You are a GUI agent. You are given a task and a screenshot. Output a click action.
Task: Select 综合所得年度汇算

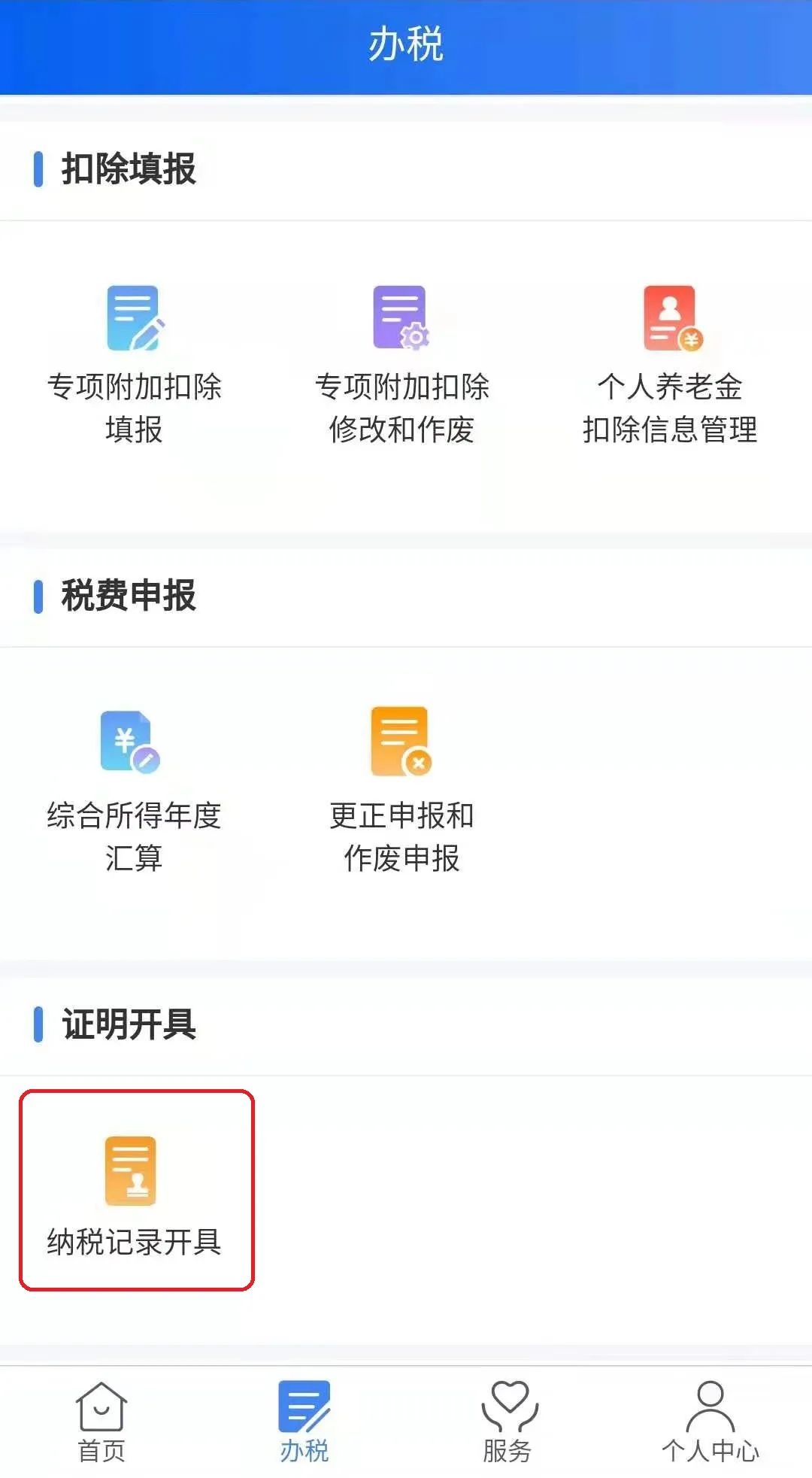tap(135, 791)
